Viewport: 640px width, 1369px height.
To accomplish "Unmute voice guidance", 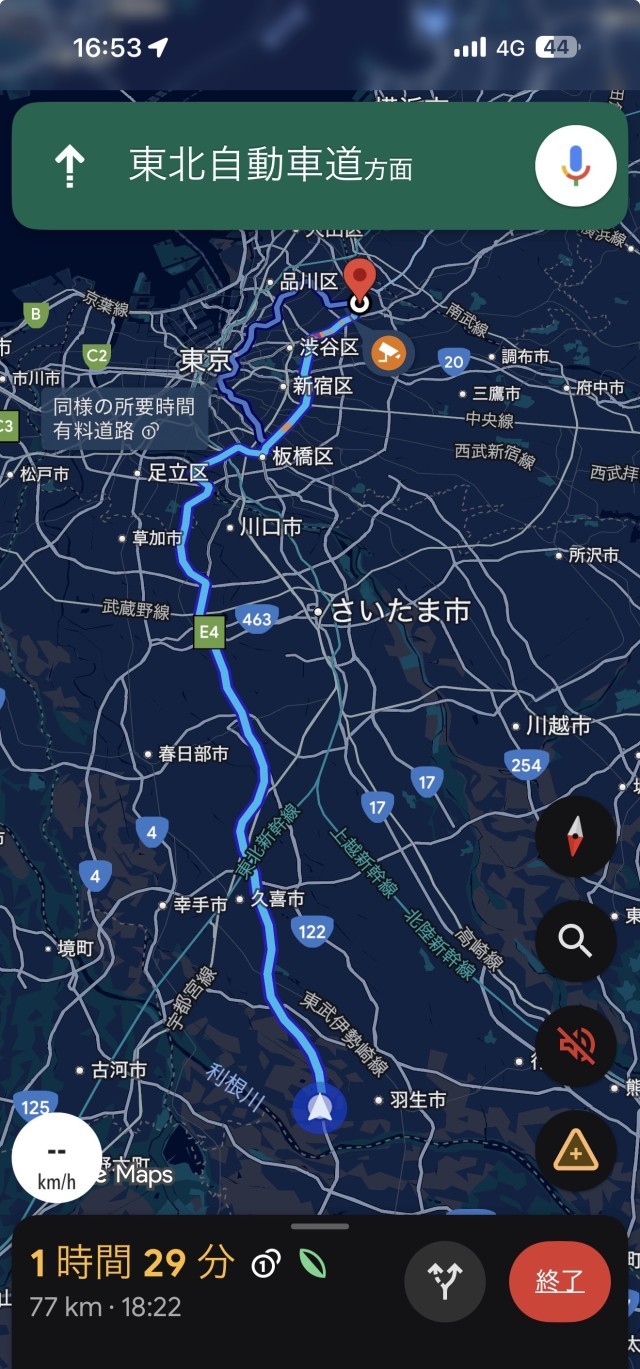I will point(575,1046).
